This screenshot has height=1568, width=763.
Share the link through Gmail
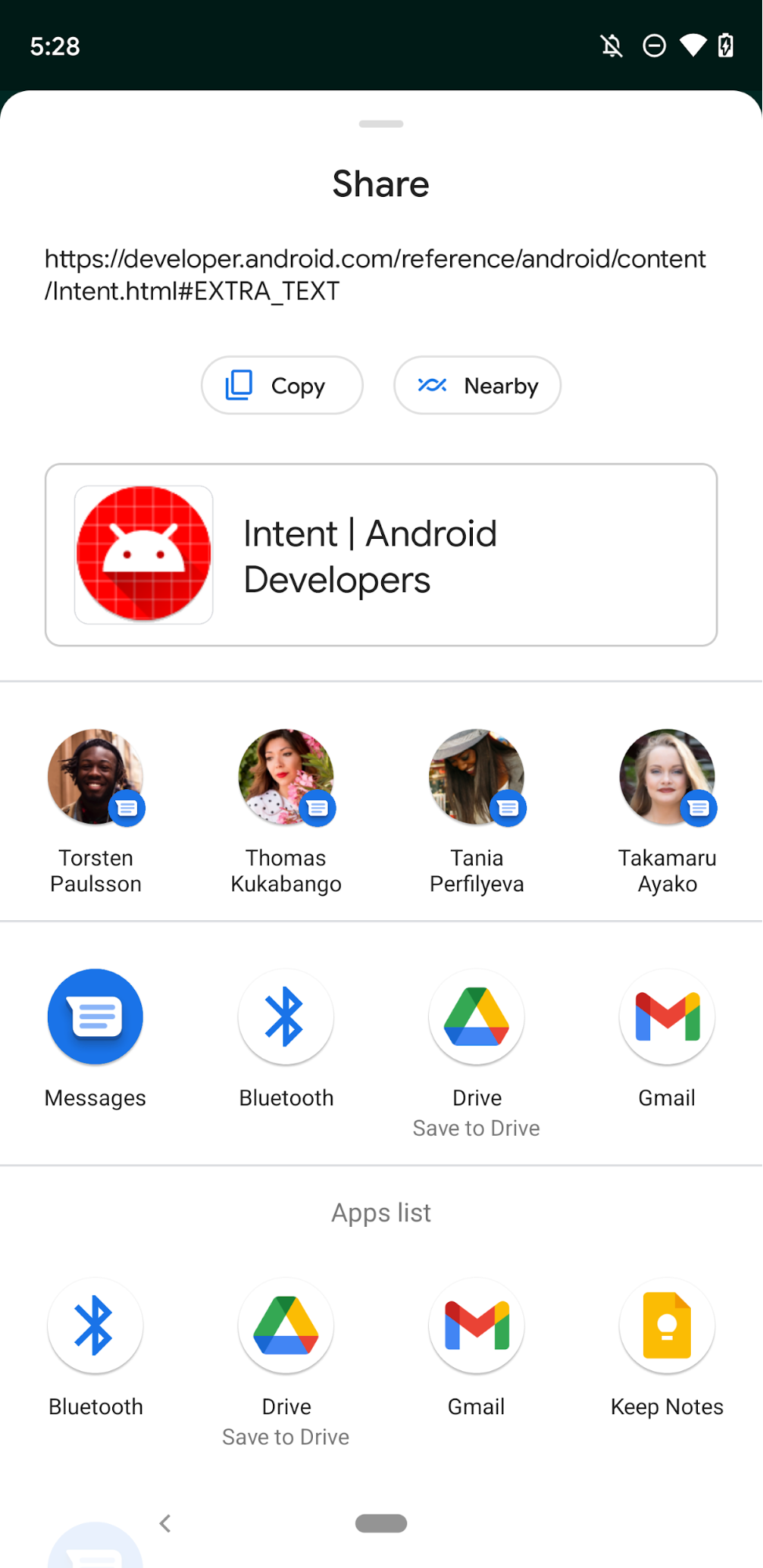point(667,1017)
